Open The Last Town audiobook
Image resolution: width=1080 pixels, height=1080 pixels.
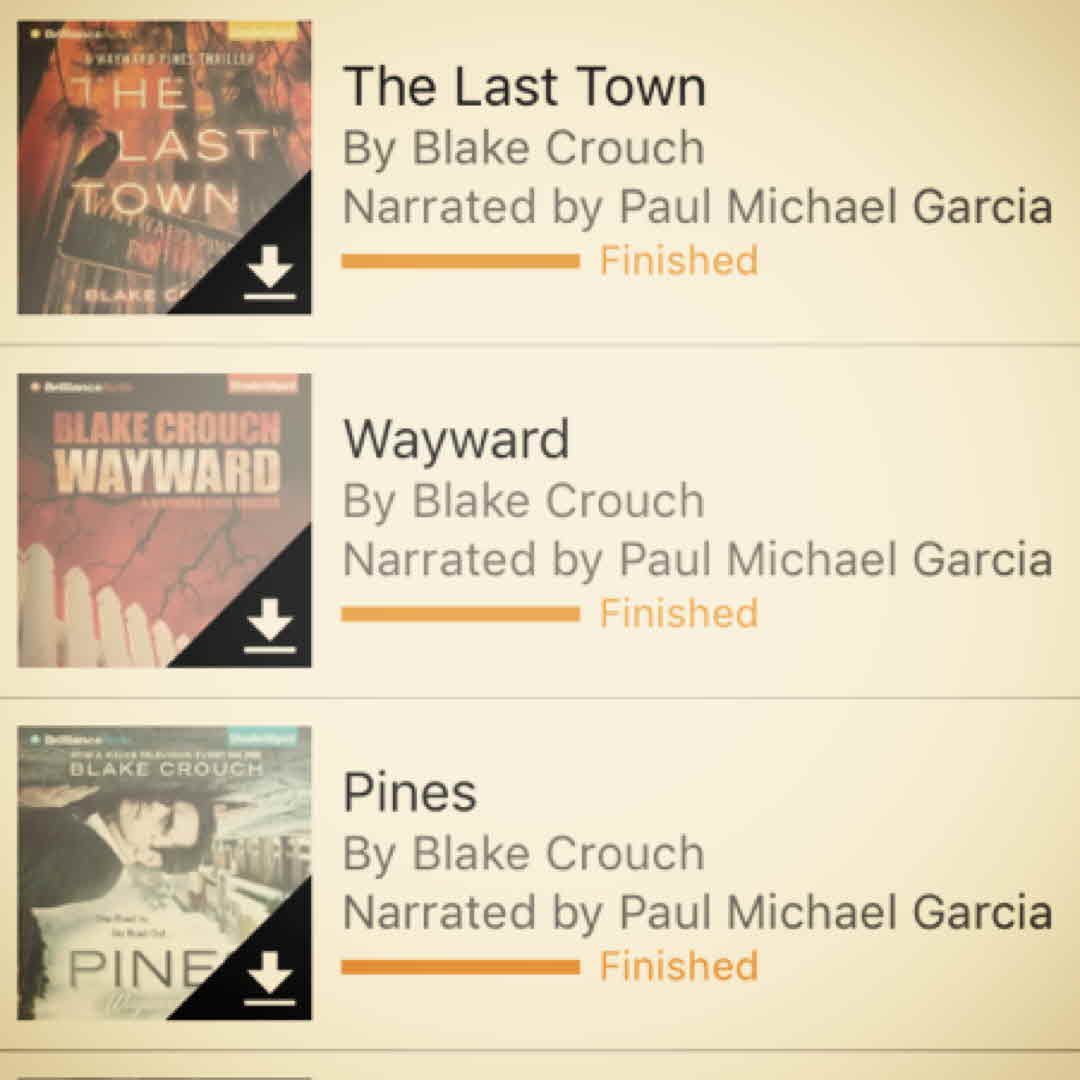(524, 88)
